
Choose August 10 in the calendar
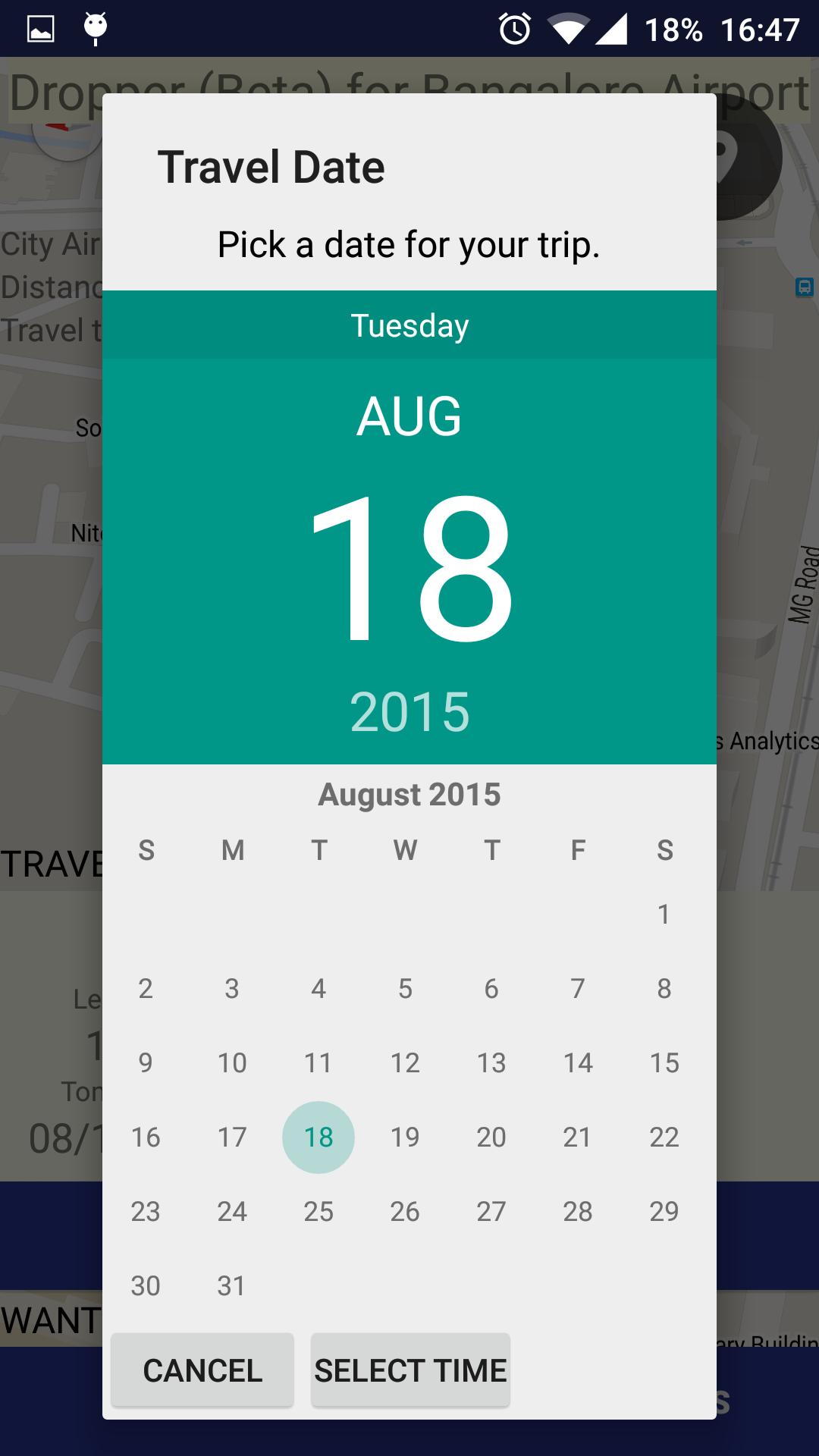232,1063
